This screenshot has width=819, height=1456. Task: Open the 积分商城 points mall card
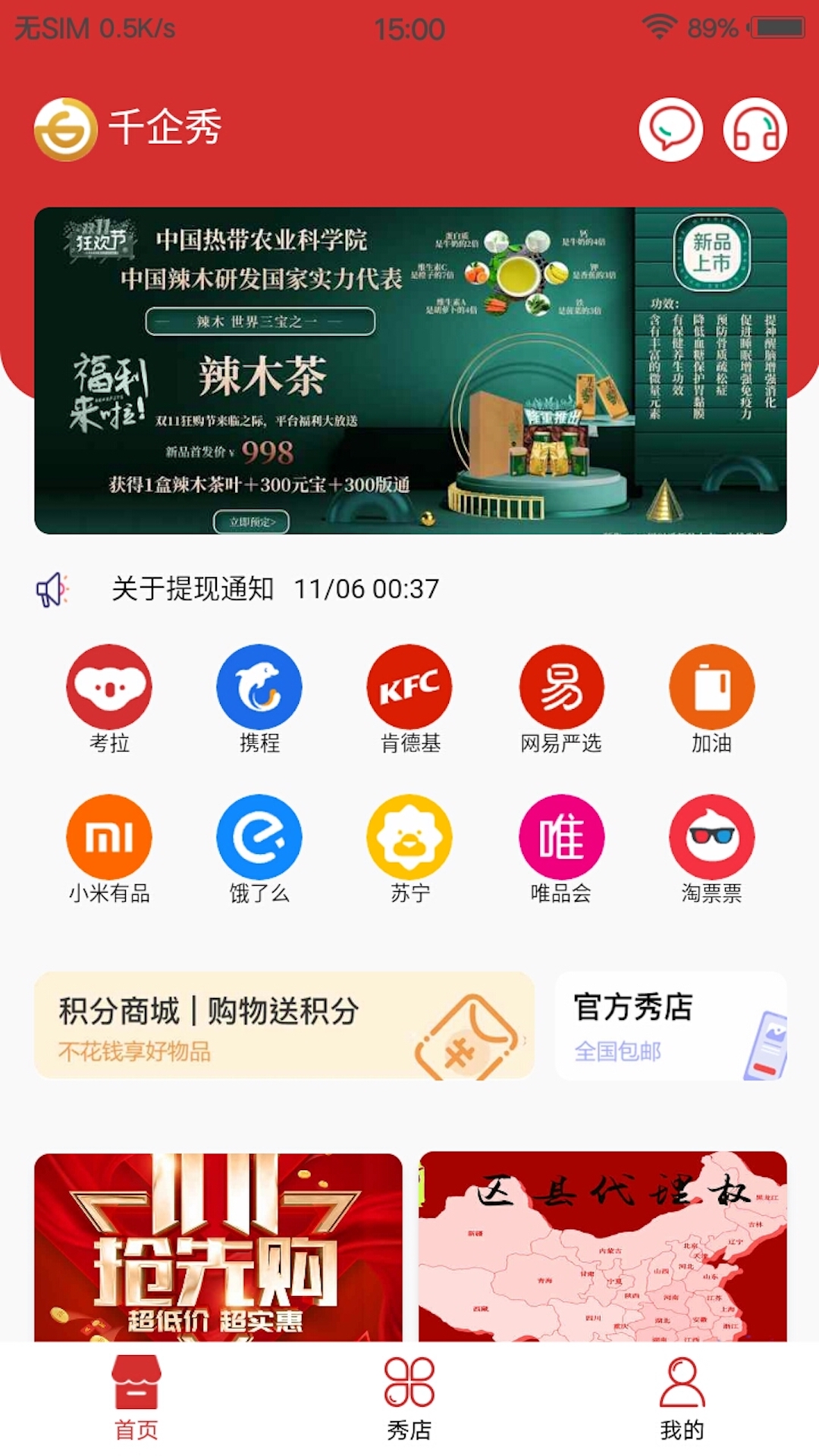284,1025
